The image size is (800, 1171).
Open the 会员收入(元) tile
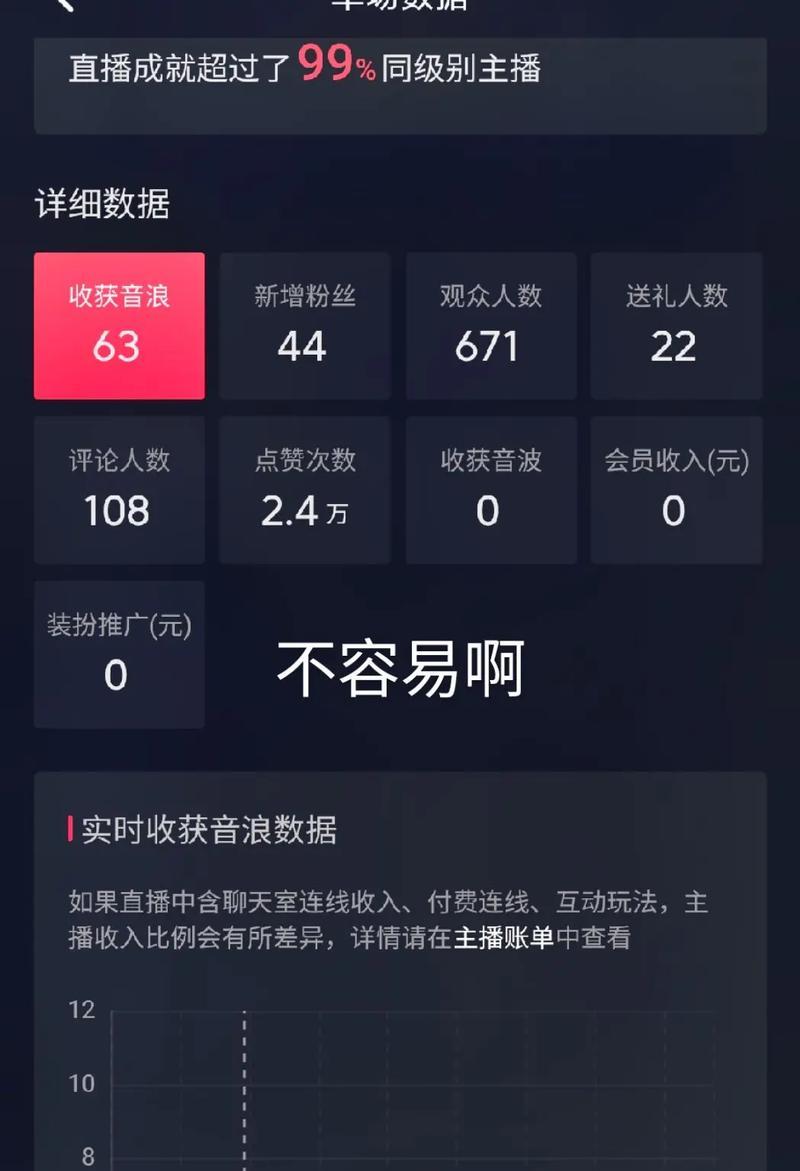676,490
